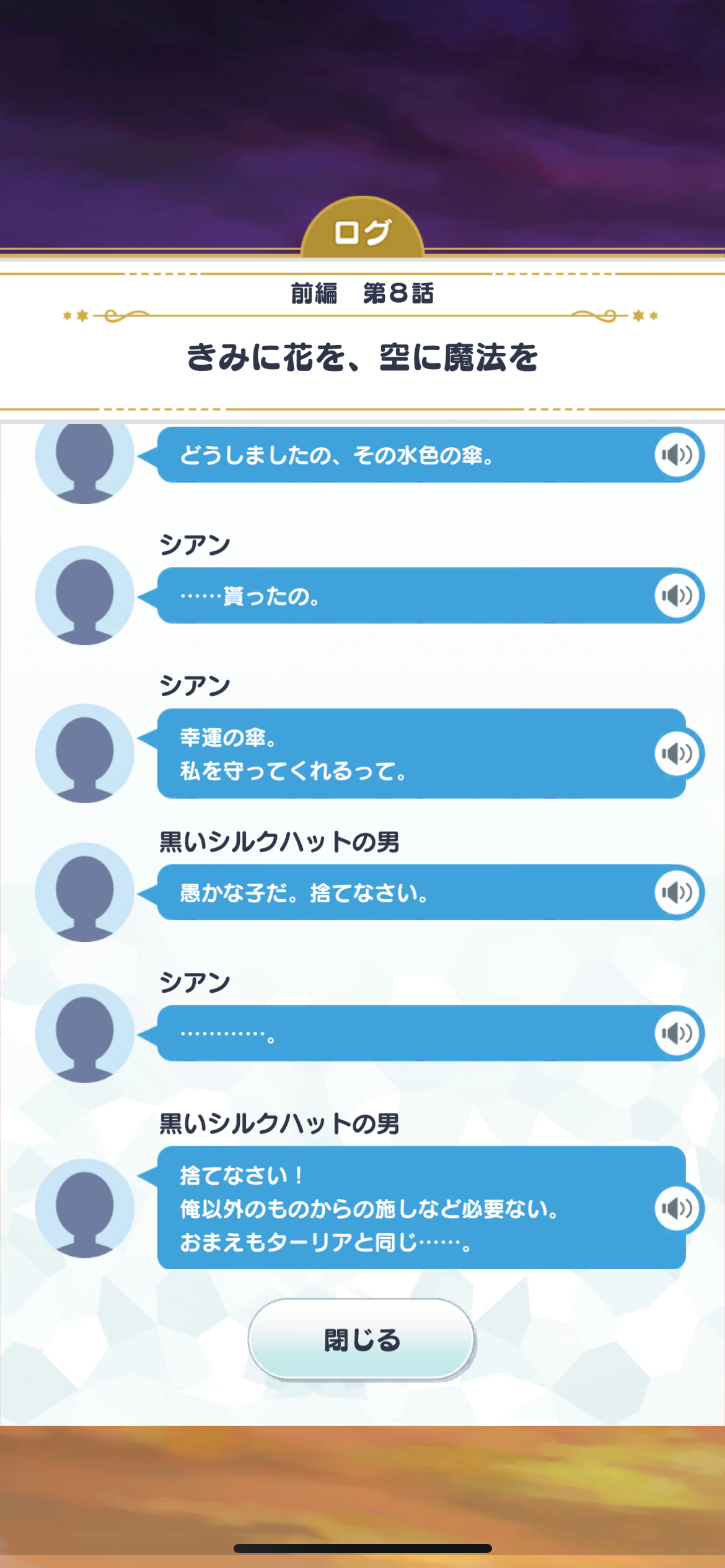Screen dimensions: 725x1568
Task: Play voice for シアン's silent '…………。' line
Action: tap(677, 1033)
